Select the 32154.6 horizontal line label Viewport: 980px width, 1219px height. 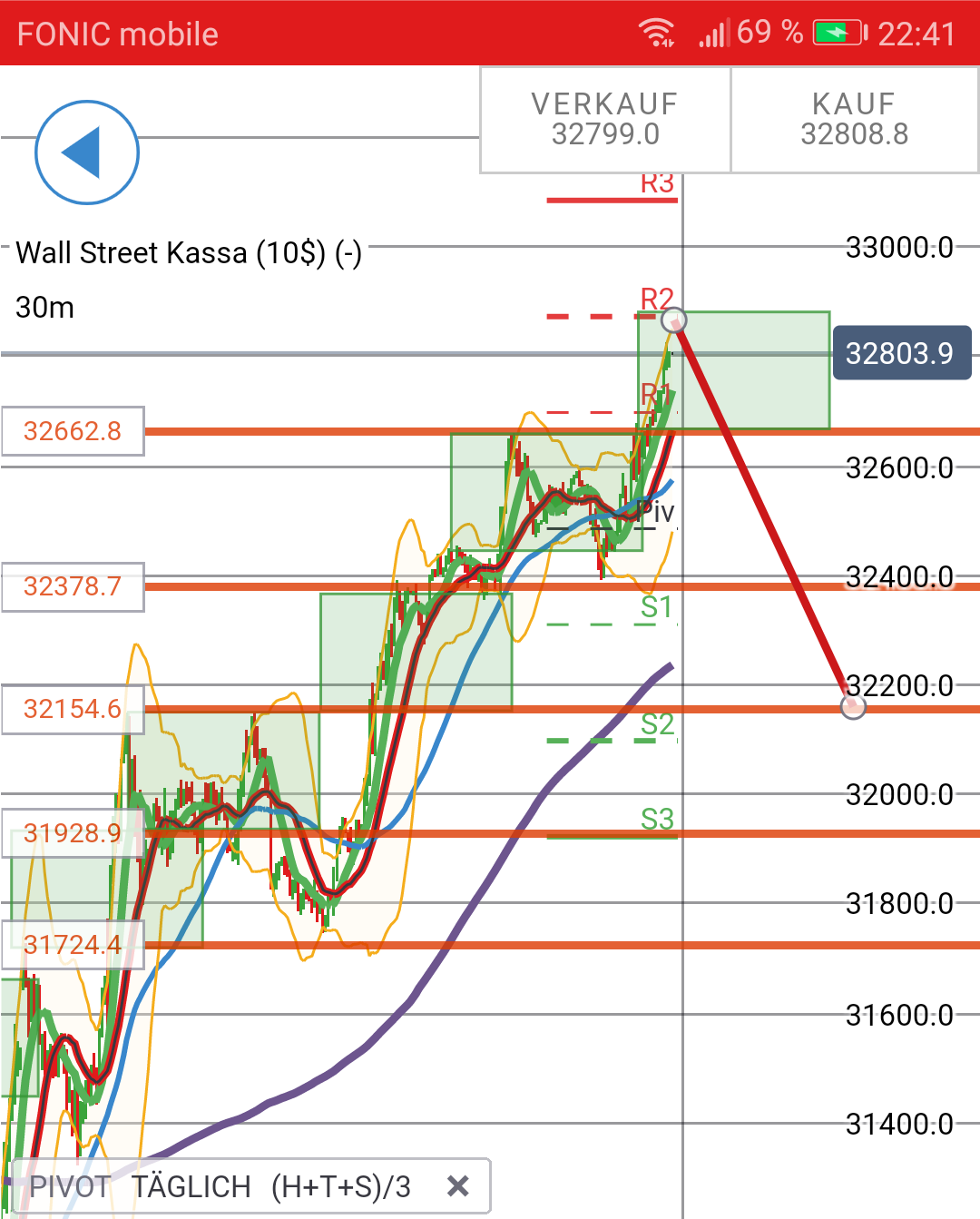pyautogui.click(x=73, y=709)
